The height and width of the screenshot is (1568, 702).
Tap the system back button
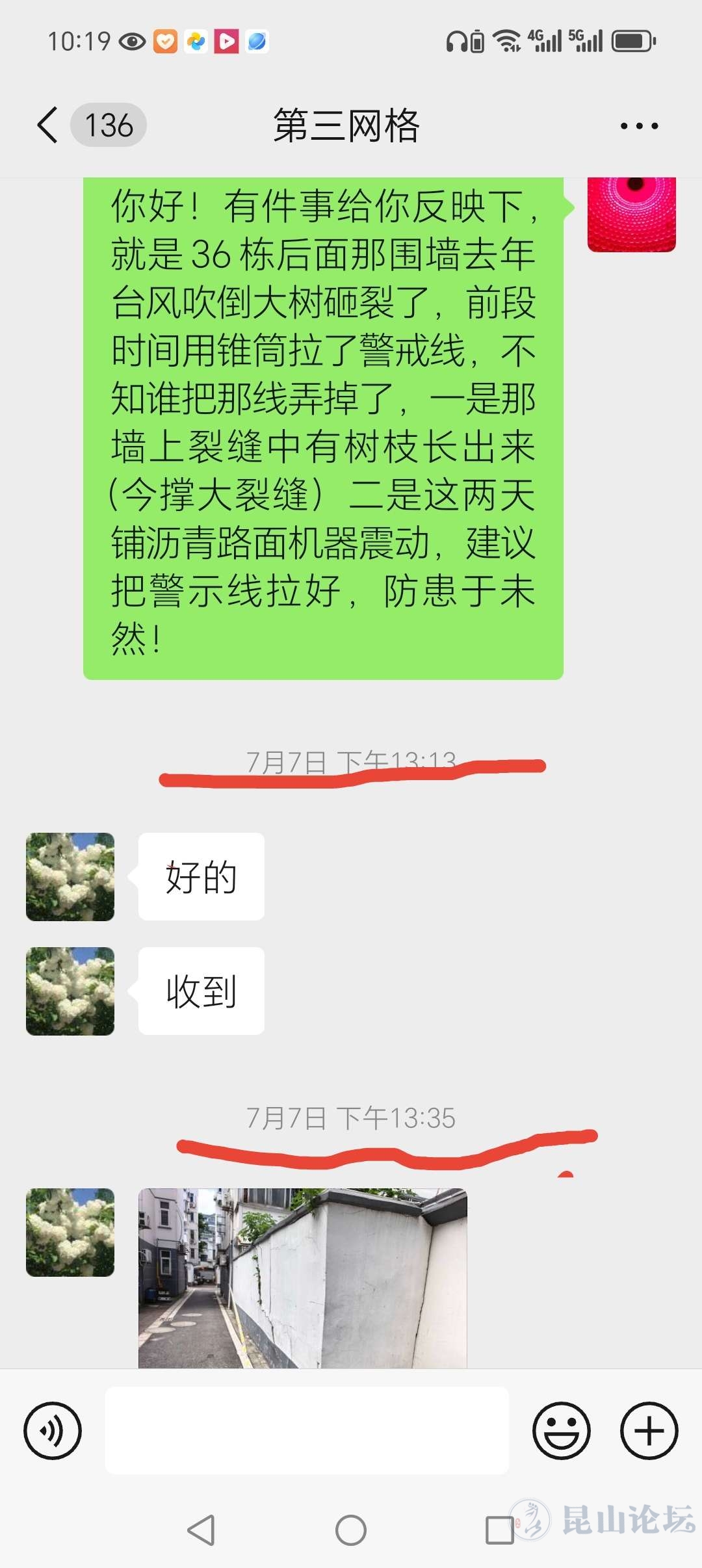pos(201,1530)
